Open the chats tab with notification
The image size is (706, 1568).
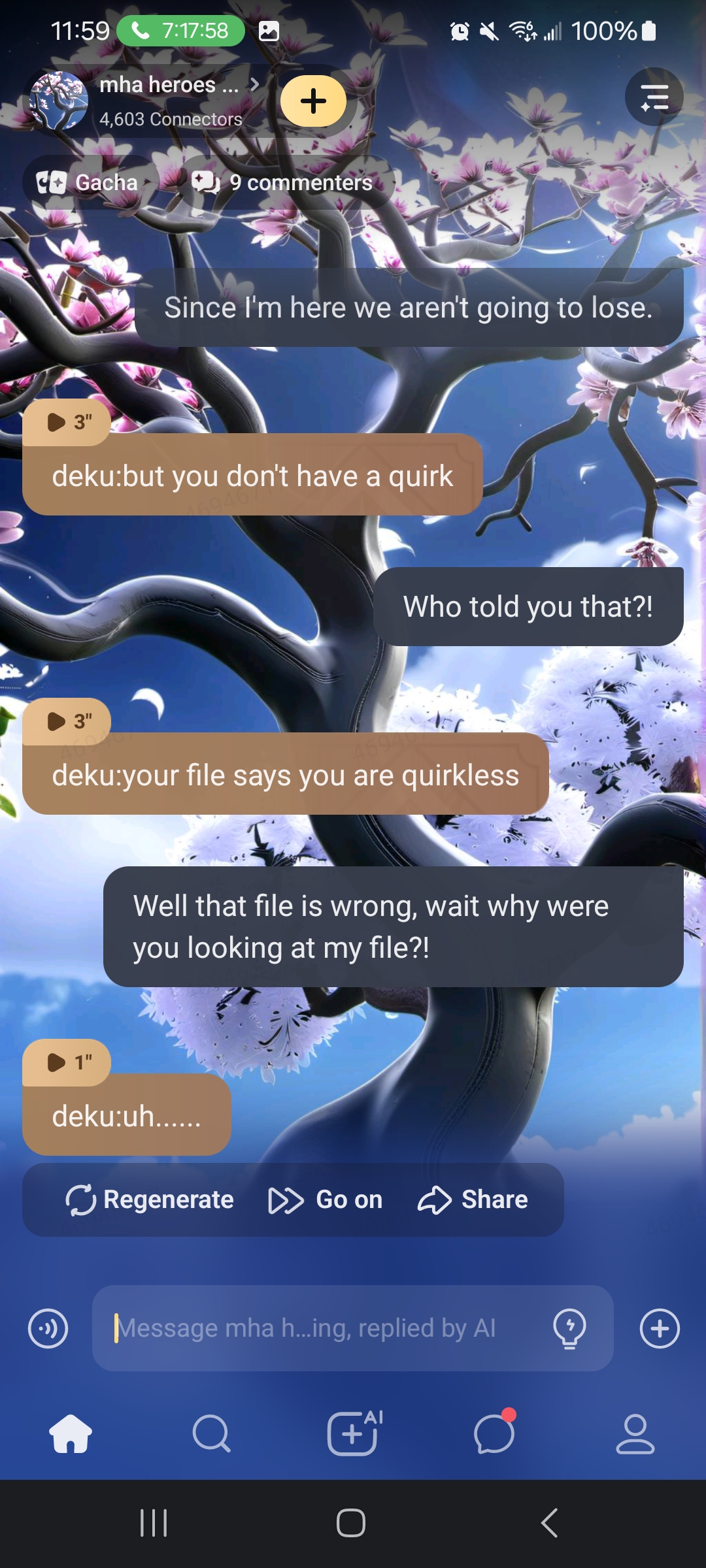[494, 1434]
